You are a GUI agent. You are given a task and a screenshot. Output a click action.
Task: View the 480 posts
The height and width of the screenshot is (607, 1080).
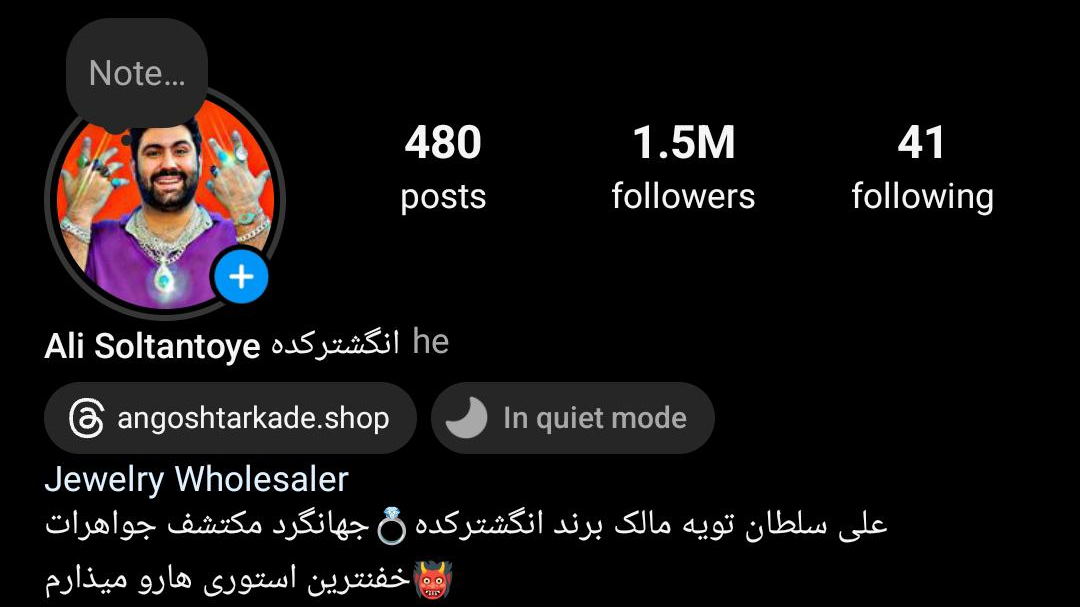[443, 168]
